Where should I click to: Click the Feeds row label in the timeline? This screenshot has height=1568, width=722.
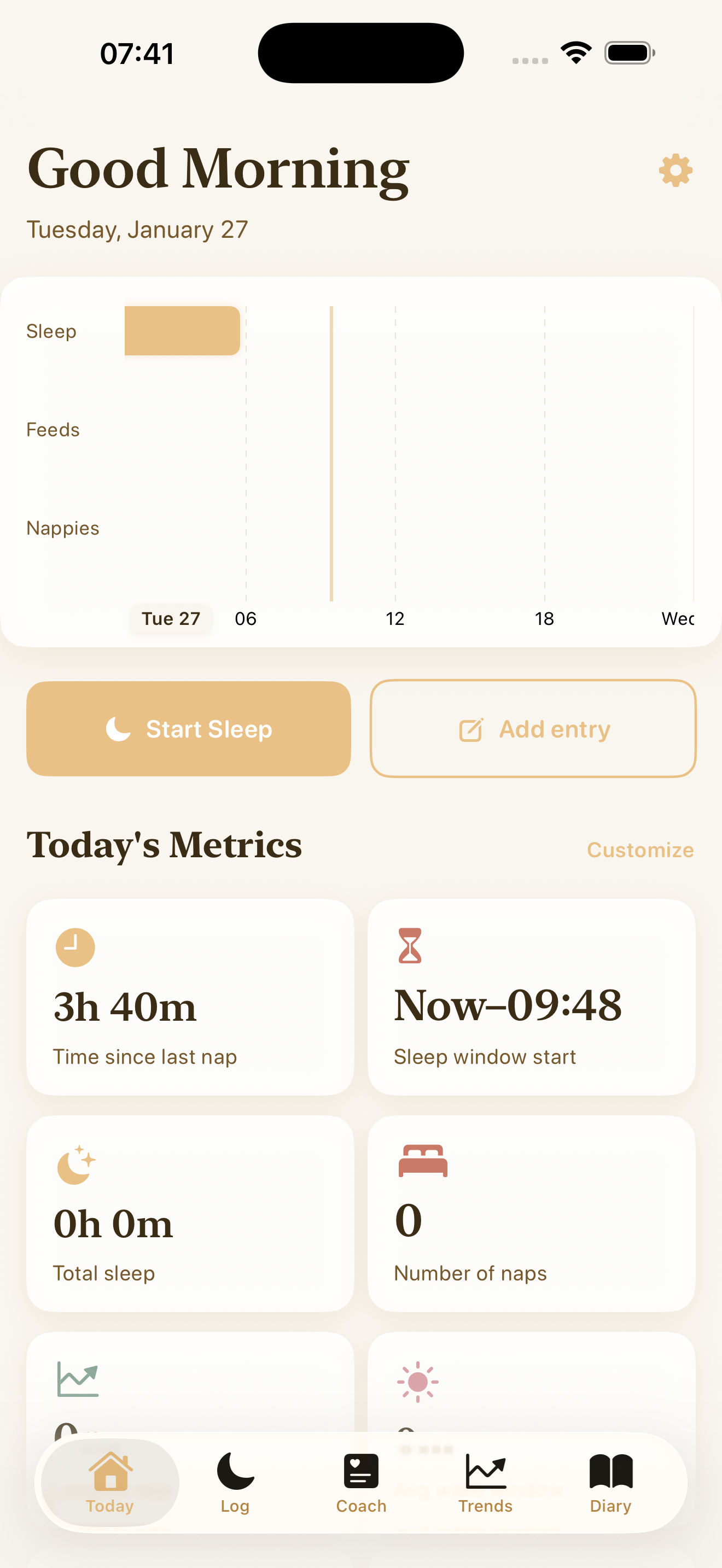(x=53, y=430)
